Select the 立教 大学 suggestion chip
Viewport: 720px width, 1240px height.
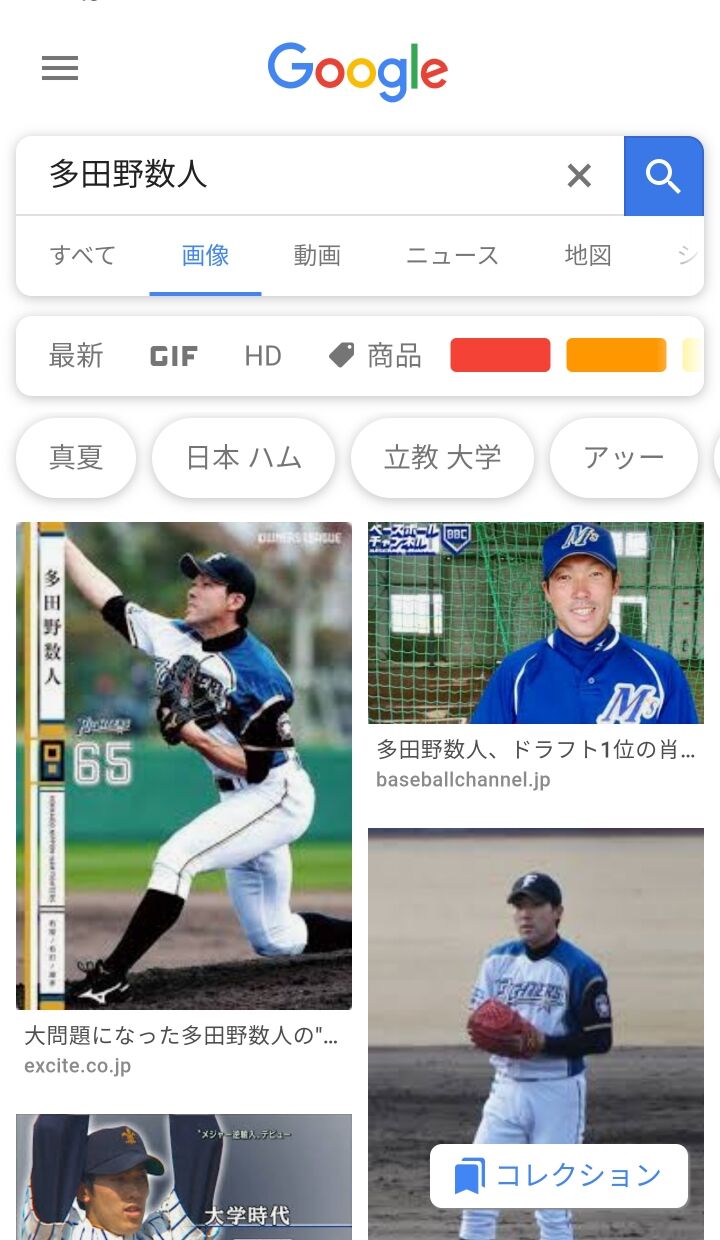click(x=442, y=458)
